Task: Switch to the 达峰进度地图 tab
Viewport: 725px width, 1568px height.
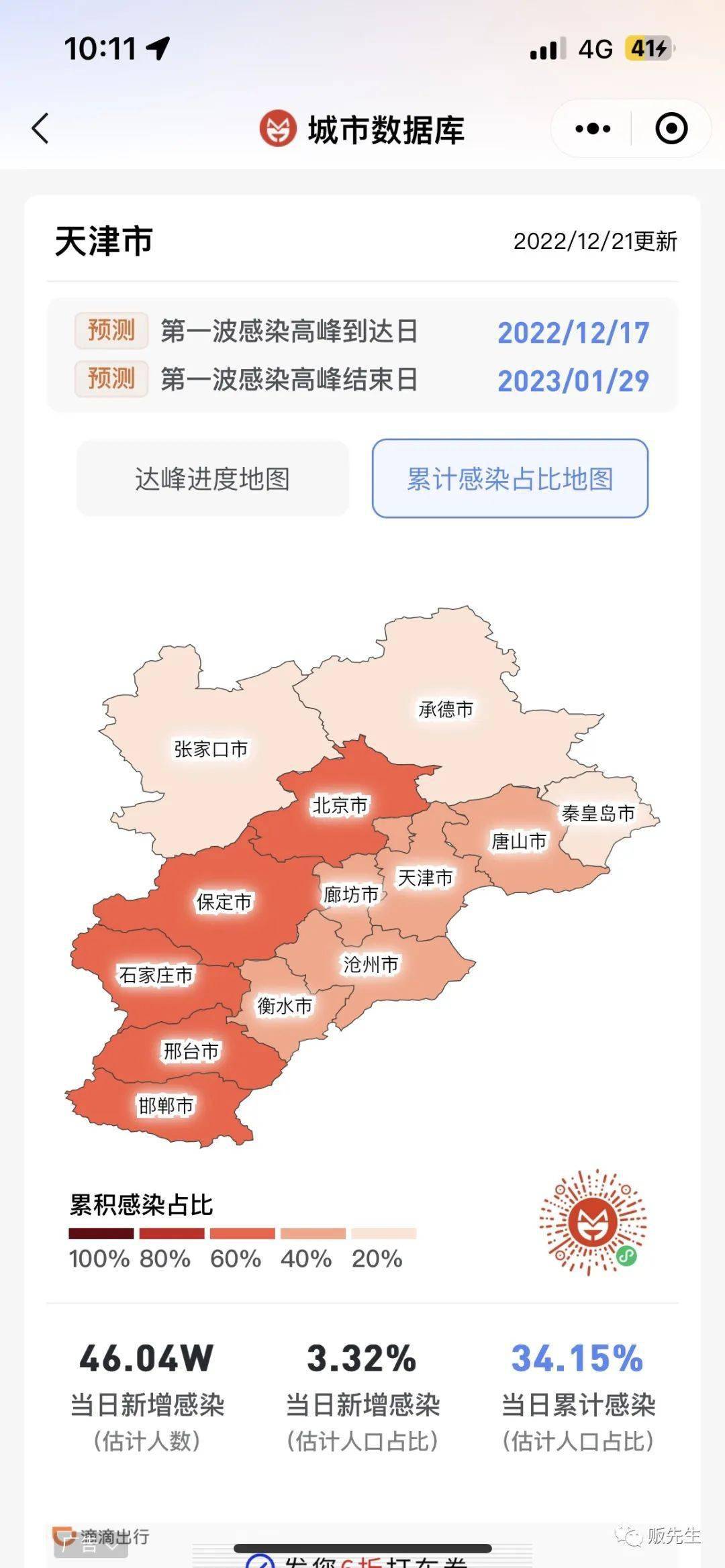Action: click(212, 478)
